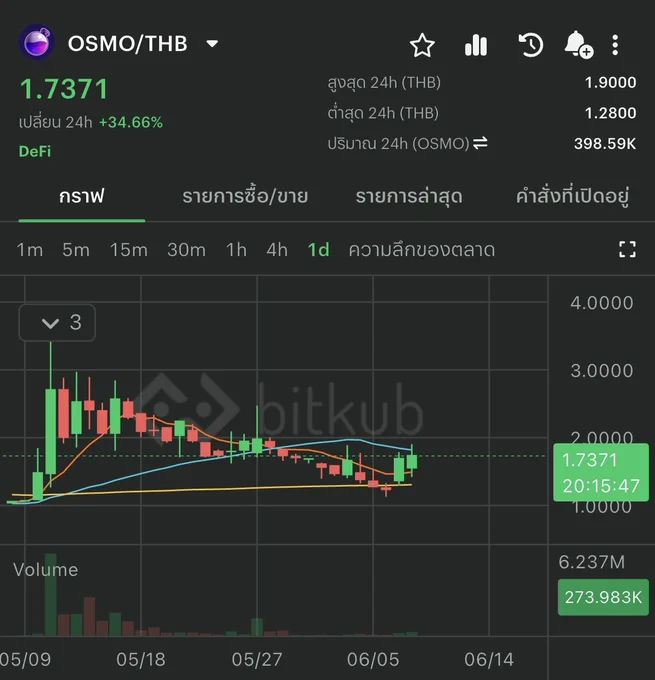This screenshot has height=680, width=655.
Task: Open the bar chart statistics icon
Action: (x=476, y=45)
